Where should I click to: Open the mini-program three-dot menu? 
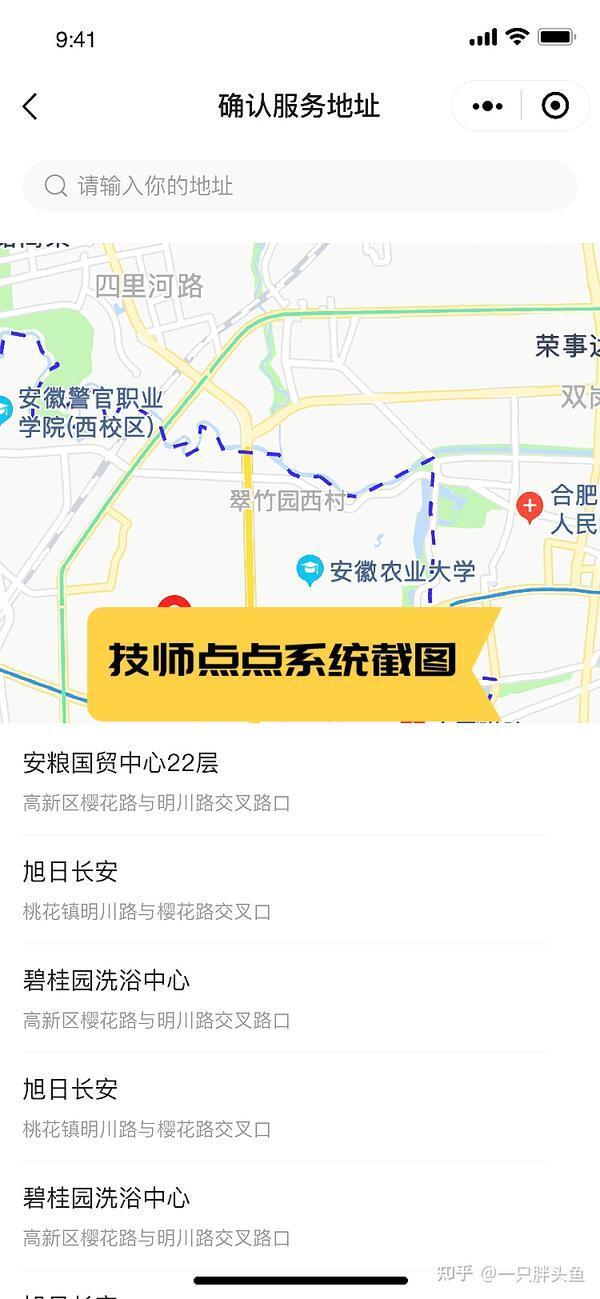click(x=487, y=106)
